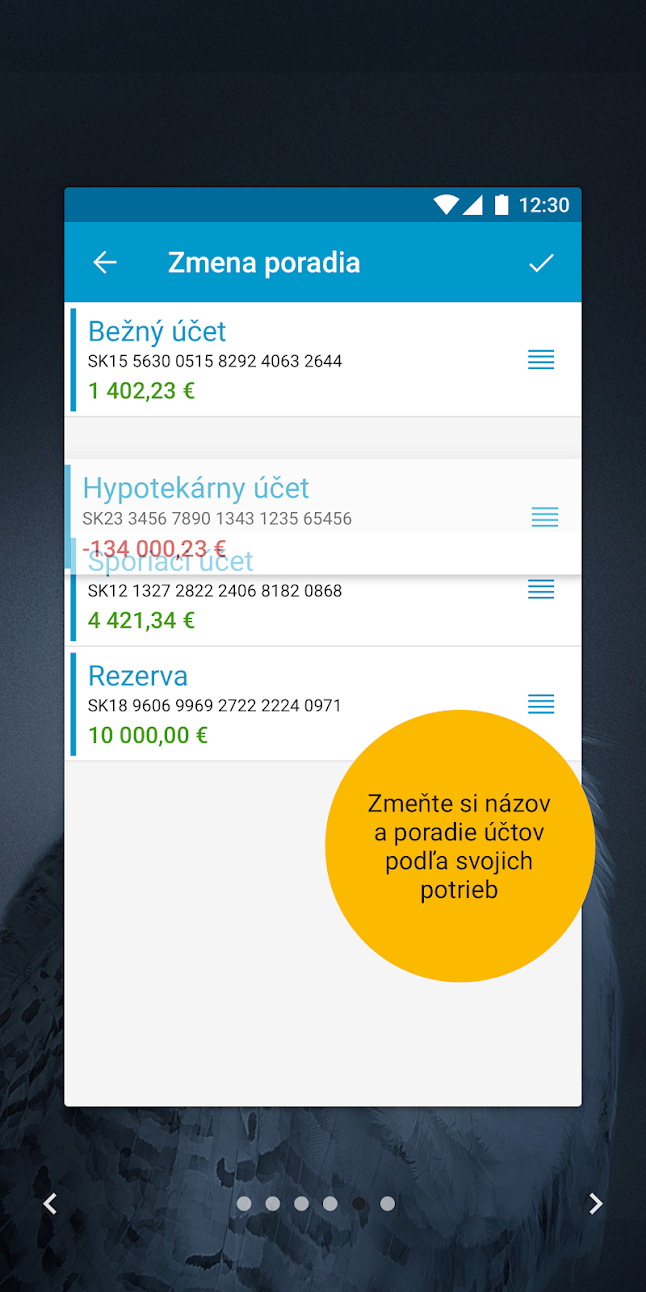Viewport: 646px width, 1292px height.
Task: Jump to the last page indicator dot
Action: pyautogui.click(x=387, y=1204)
